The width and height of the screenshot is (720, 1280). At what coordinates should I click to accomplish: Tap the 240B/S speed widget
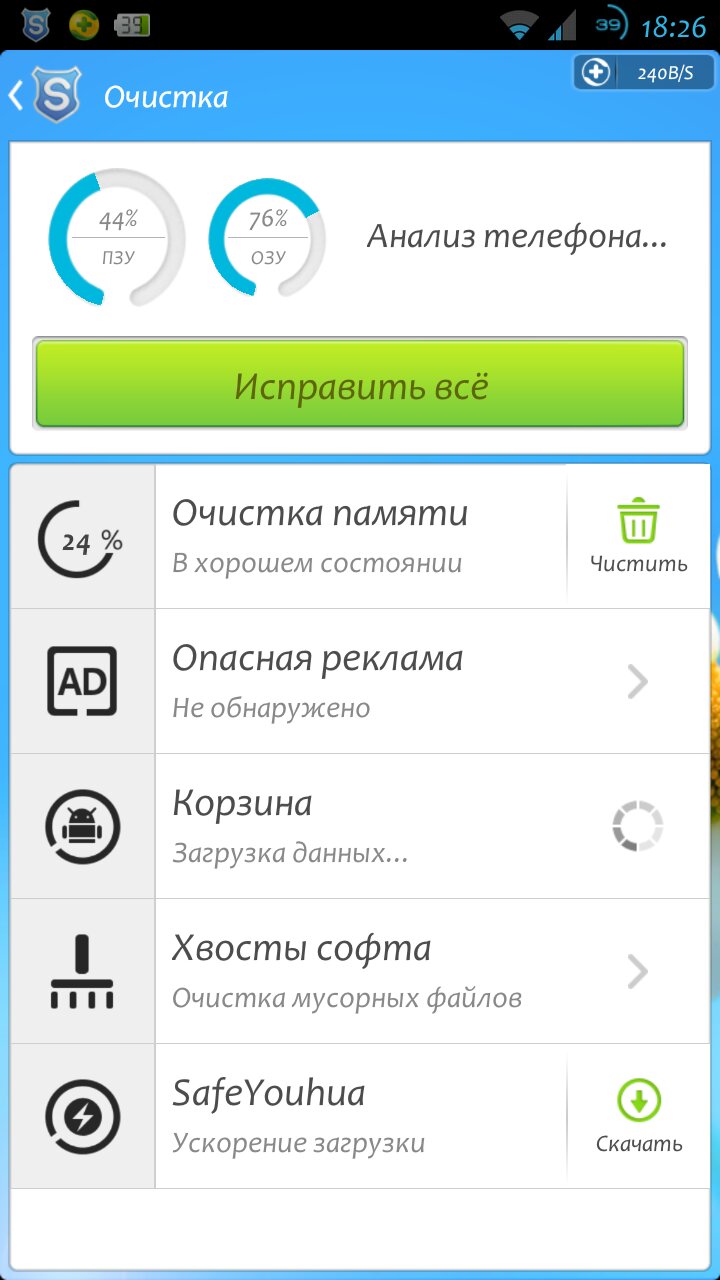[645, 73]
